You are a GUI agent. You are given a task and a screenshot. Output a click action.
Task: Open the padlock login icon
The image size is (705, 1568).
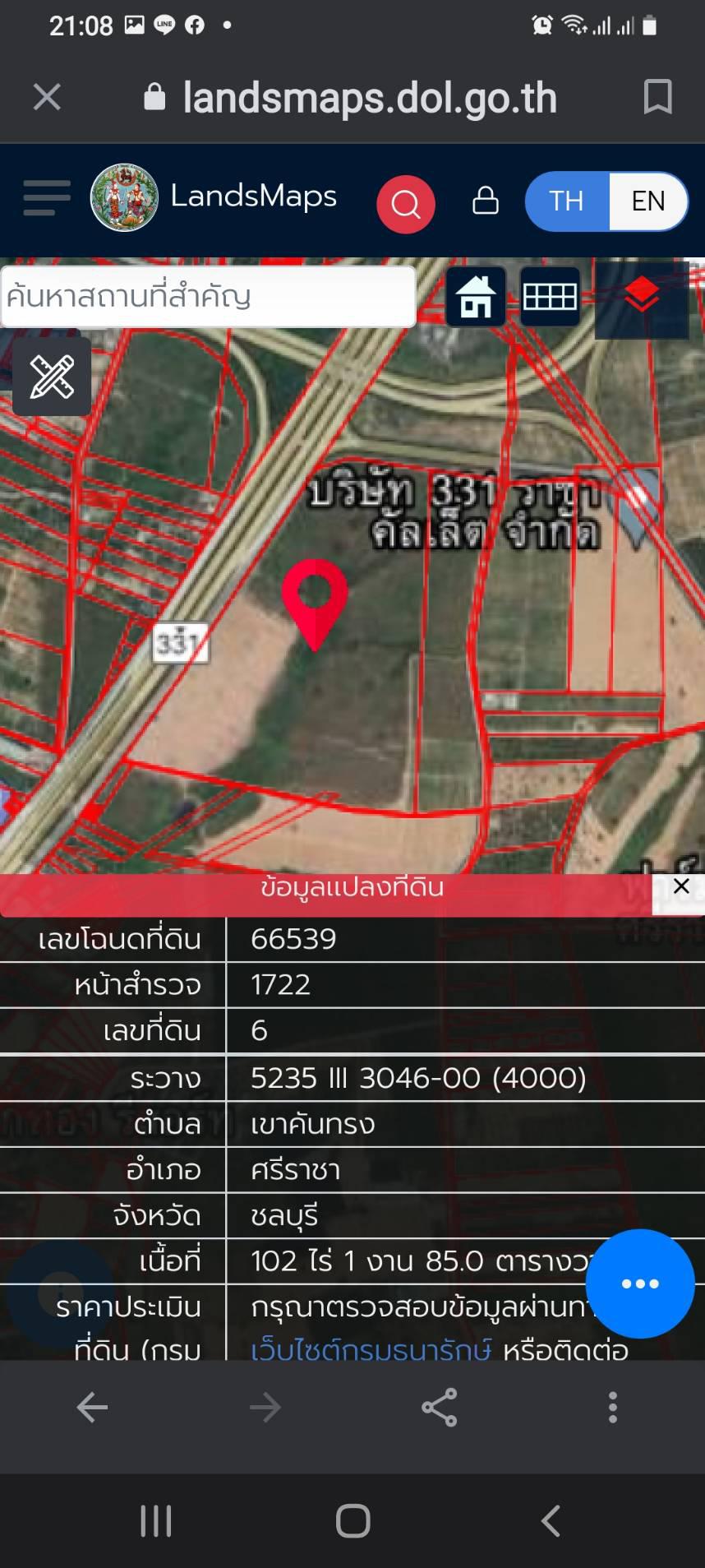pyautogui.click(x=486, y=200)
